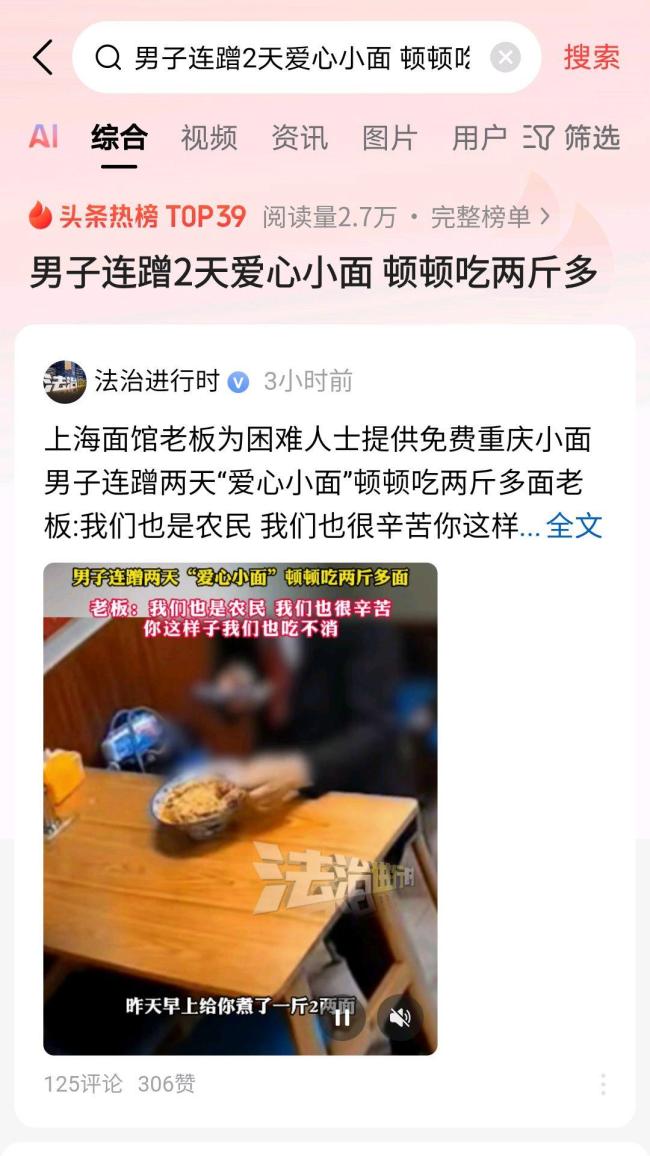Switch to the 用户 tab

pyautogui.click(x=479, y=138)
